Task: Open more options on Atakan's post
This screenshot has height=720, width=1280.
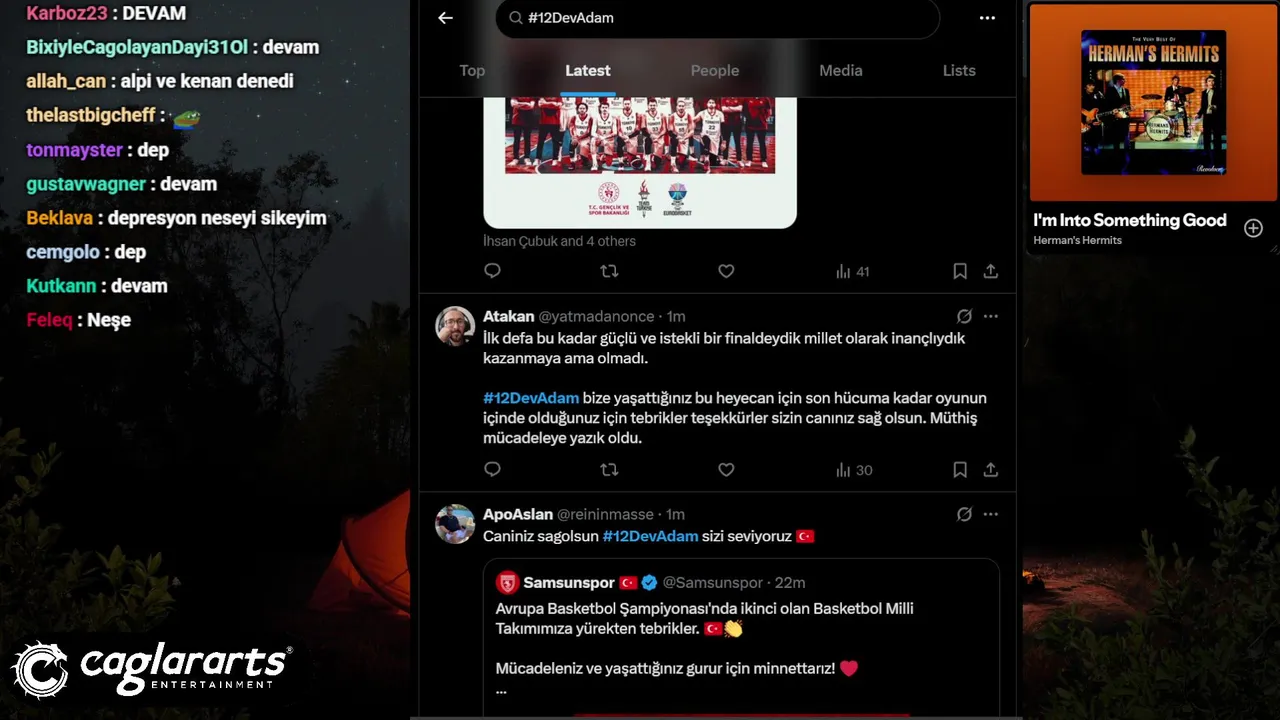Action: [990, 316]
